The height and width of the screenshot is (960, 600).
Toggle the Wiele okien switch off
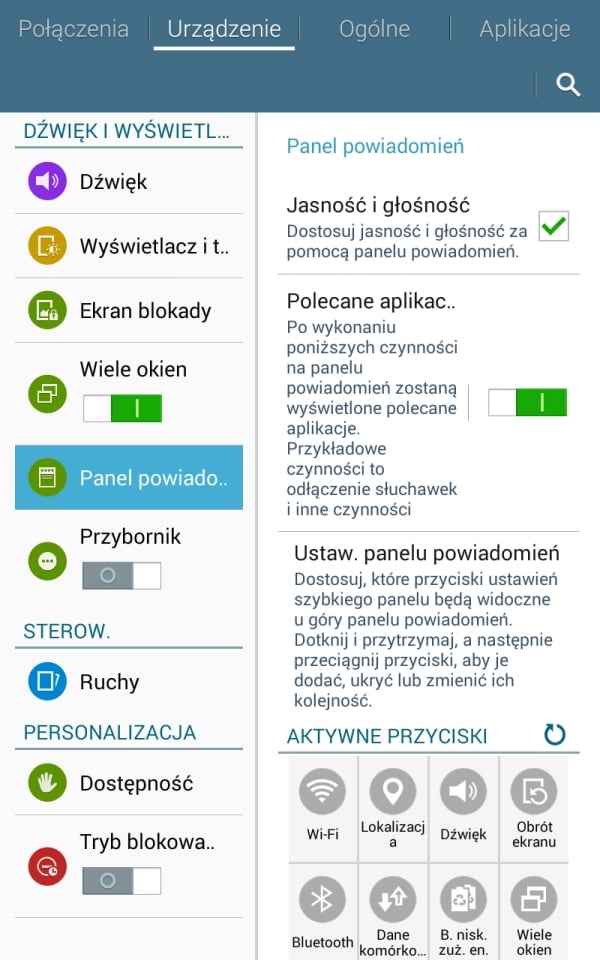tap(122, 408)
